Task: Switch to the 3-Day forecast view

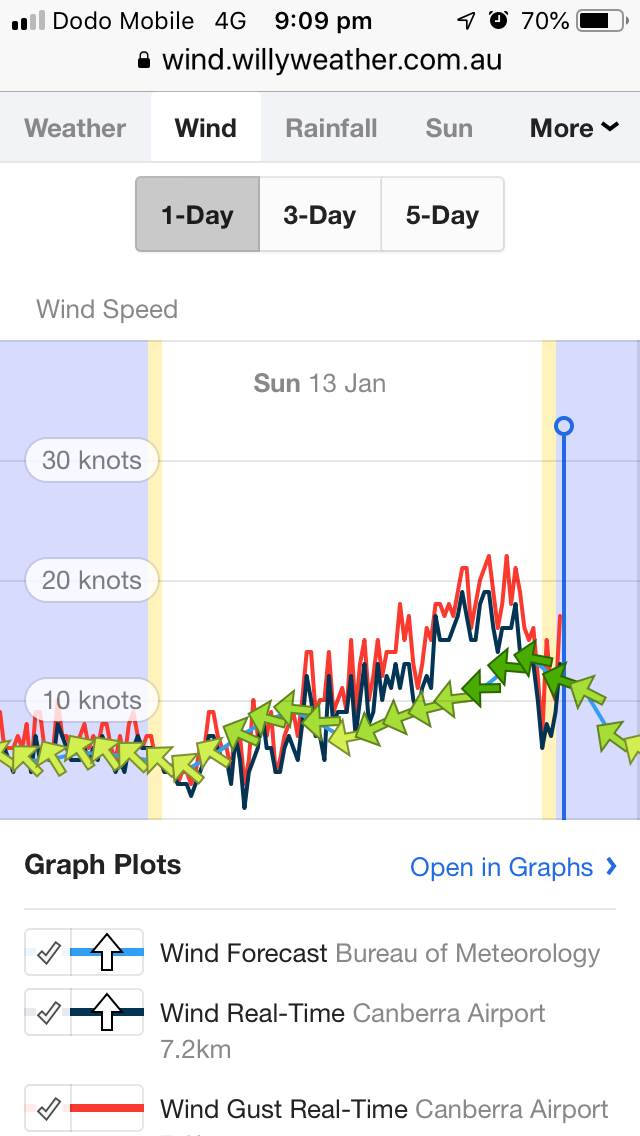Action: [x=319, y=215]
